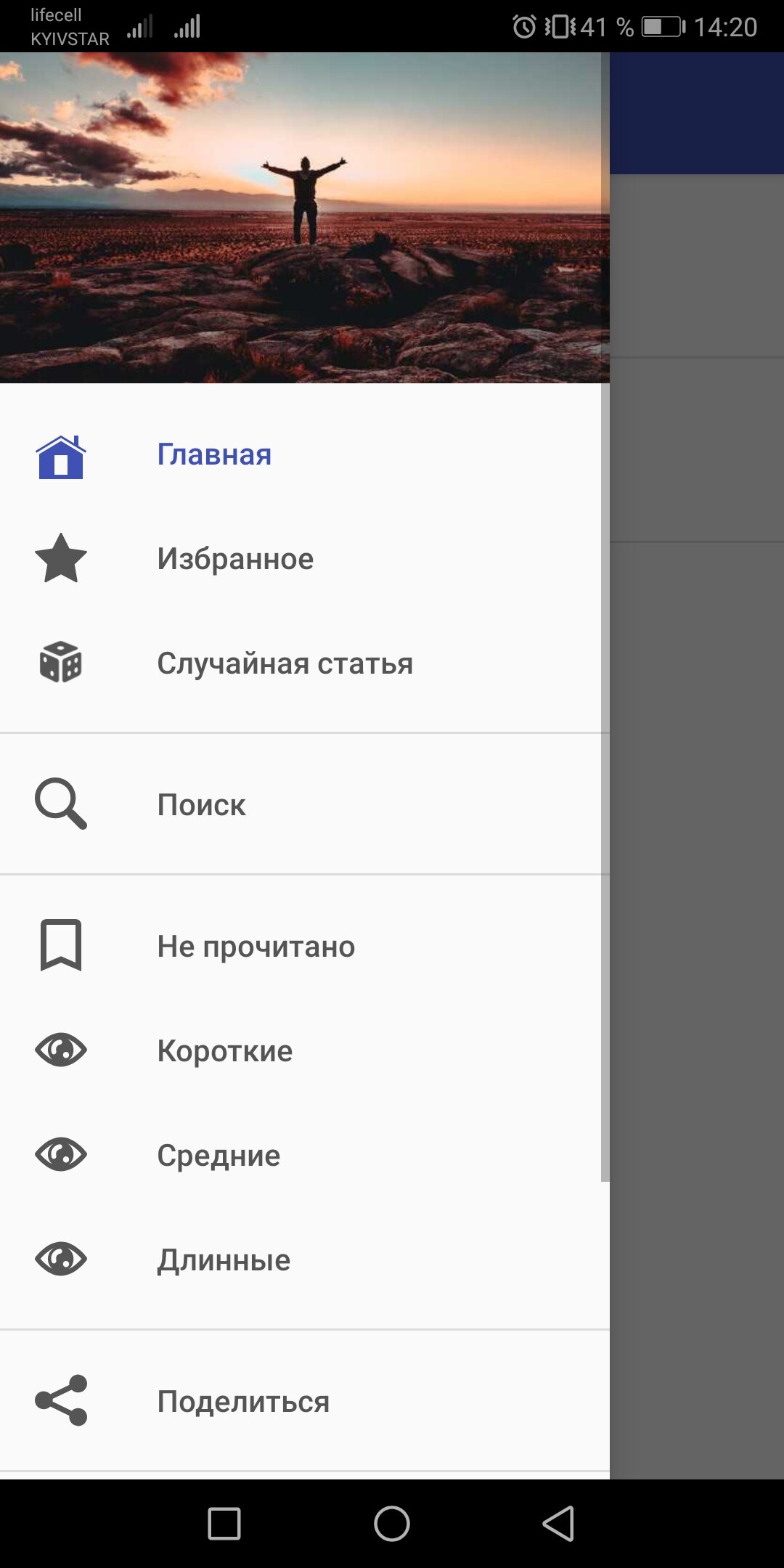Go to the phone's home screen
Screen dimensions: 784x1568
click(392, 1523)
